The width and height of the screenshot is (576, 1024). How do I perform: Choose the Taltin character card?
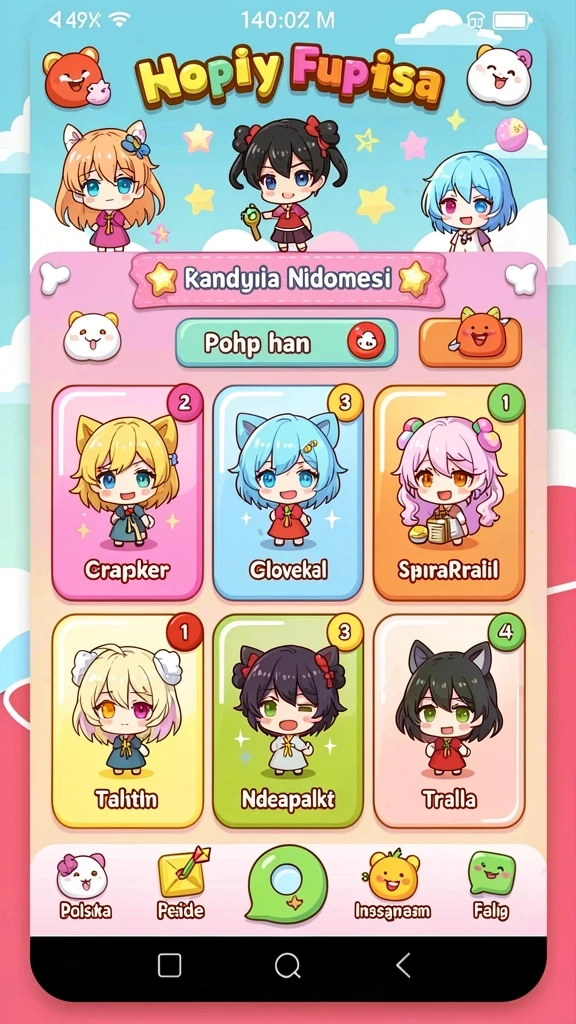[x=127, y=722]
